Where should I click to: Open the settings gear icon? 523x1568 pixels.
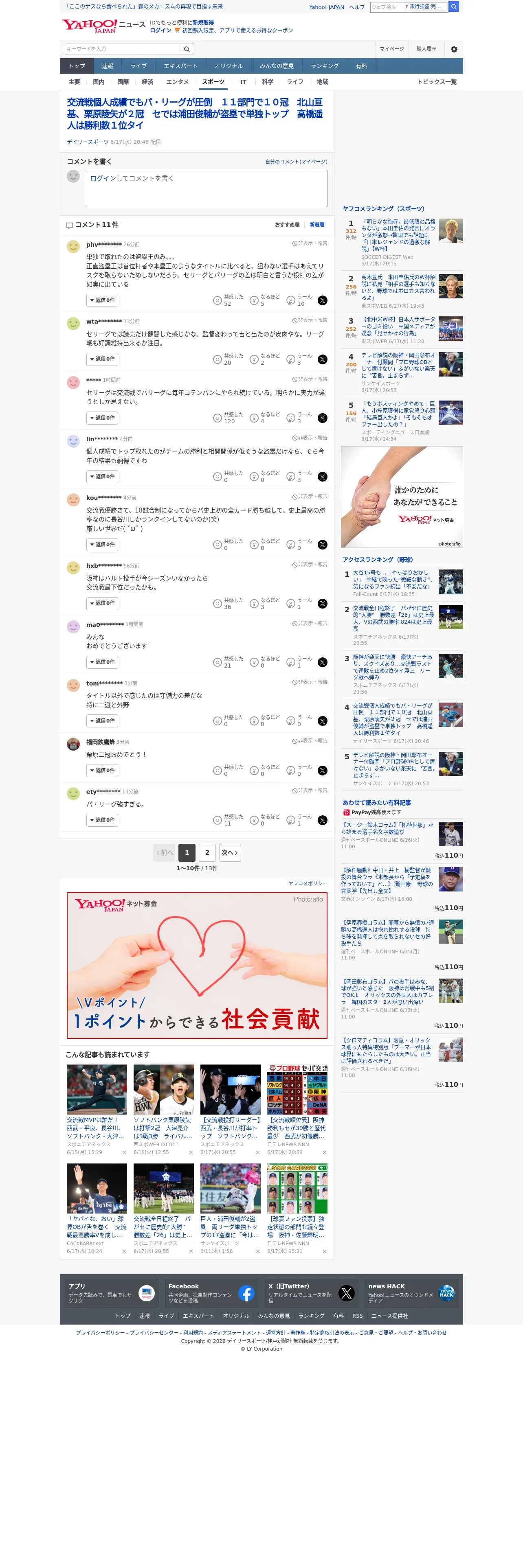454,49
